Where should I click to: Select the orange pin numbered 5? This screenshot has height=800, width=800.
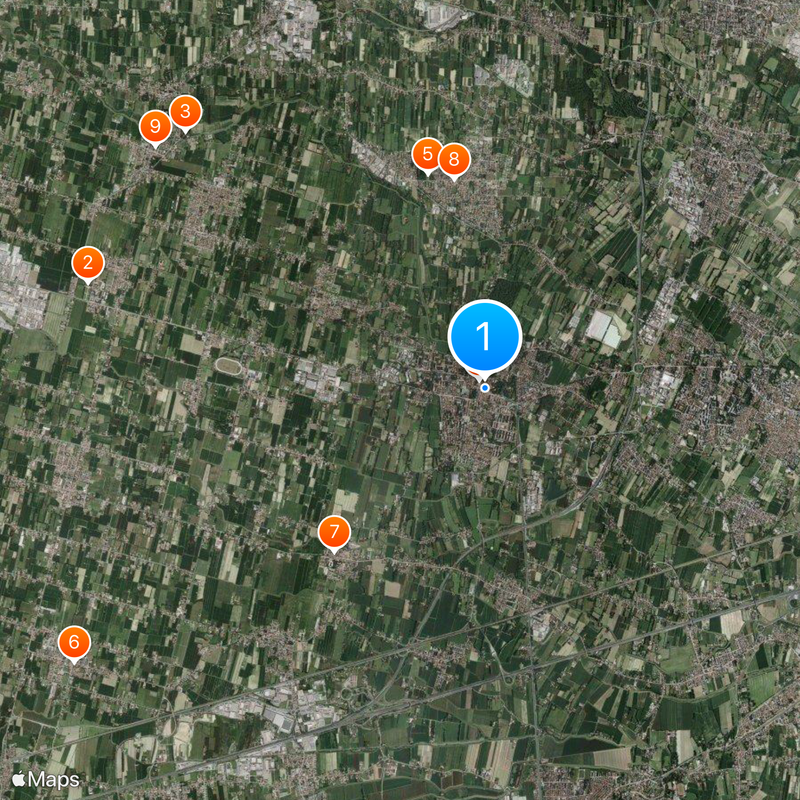426,155
